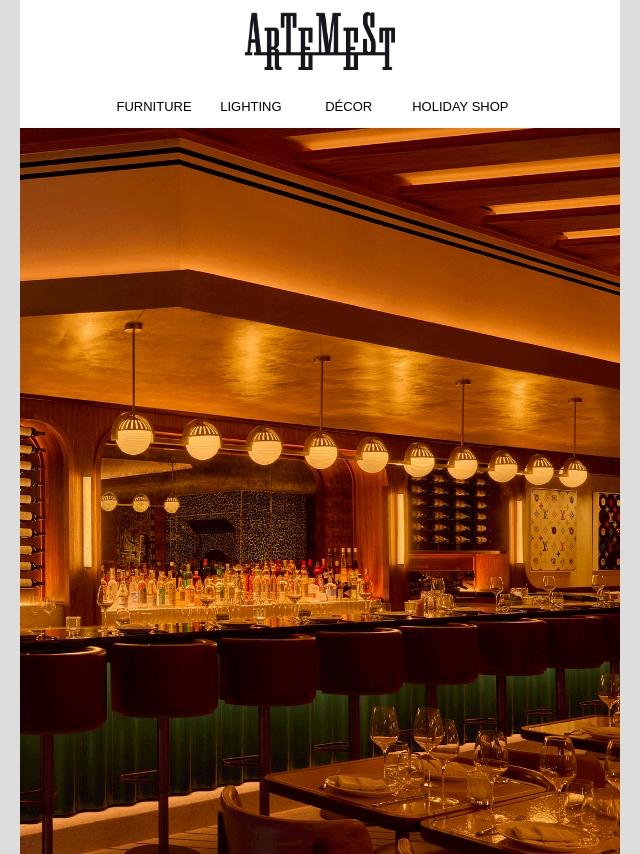Image resolution: width=640 pixels, height=854 pixels.
Task: Visit the Holiday Shop
Action: click(x=459, y=107)
